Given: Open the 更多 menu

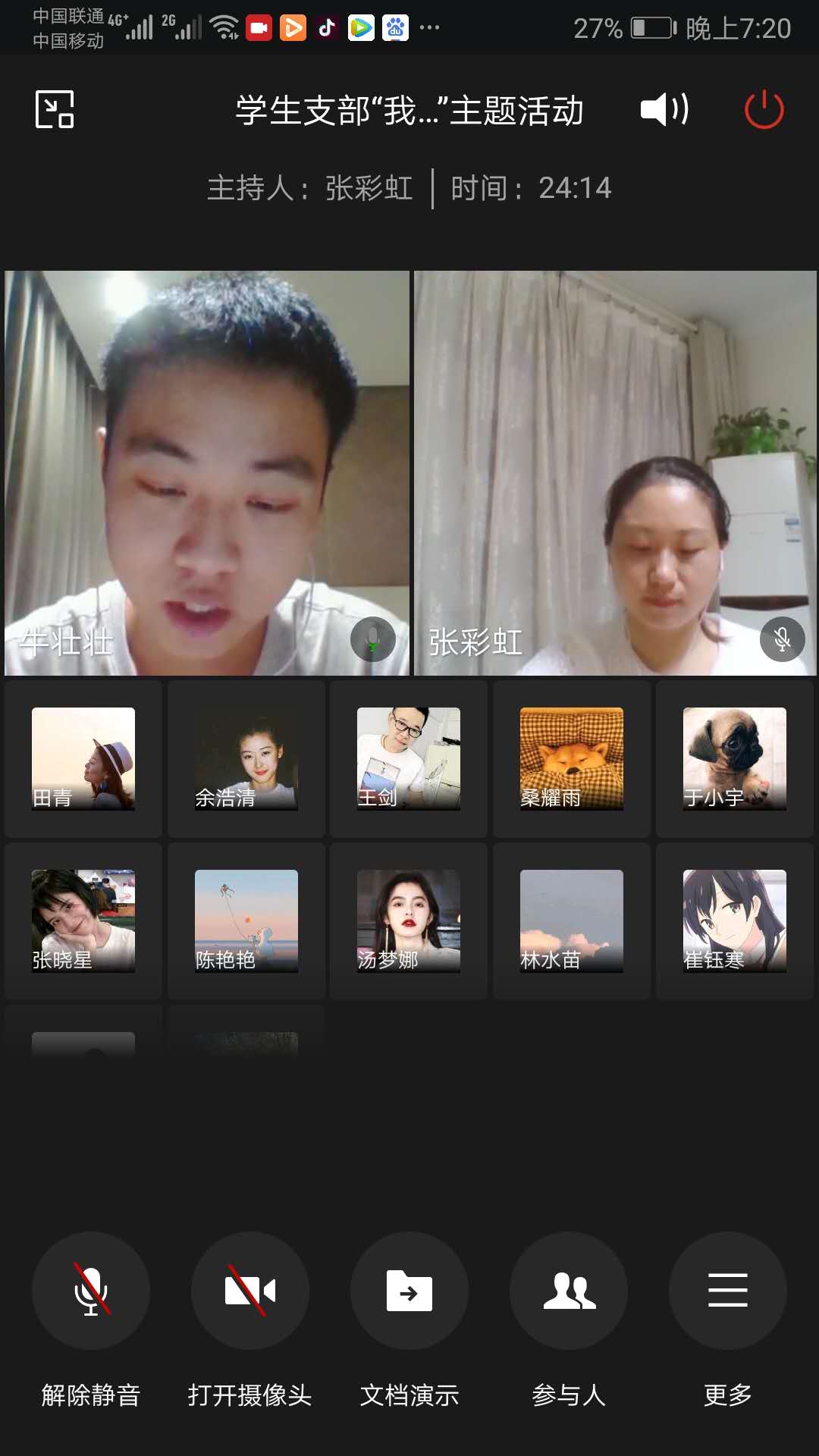Looking at the screenshot, I should click(x=728, y=1291).
